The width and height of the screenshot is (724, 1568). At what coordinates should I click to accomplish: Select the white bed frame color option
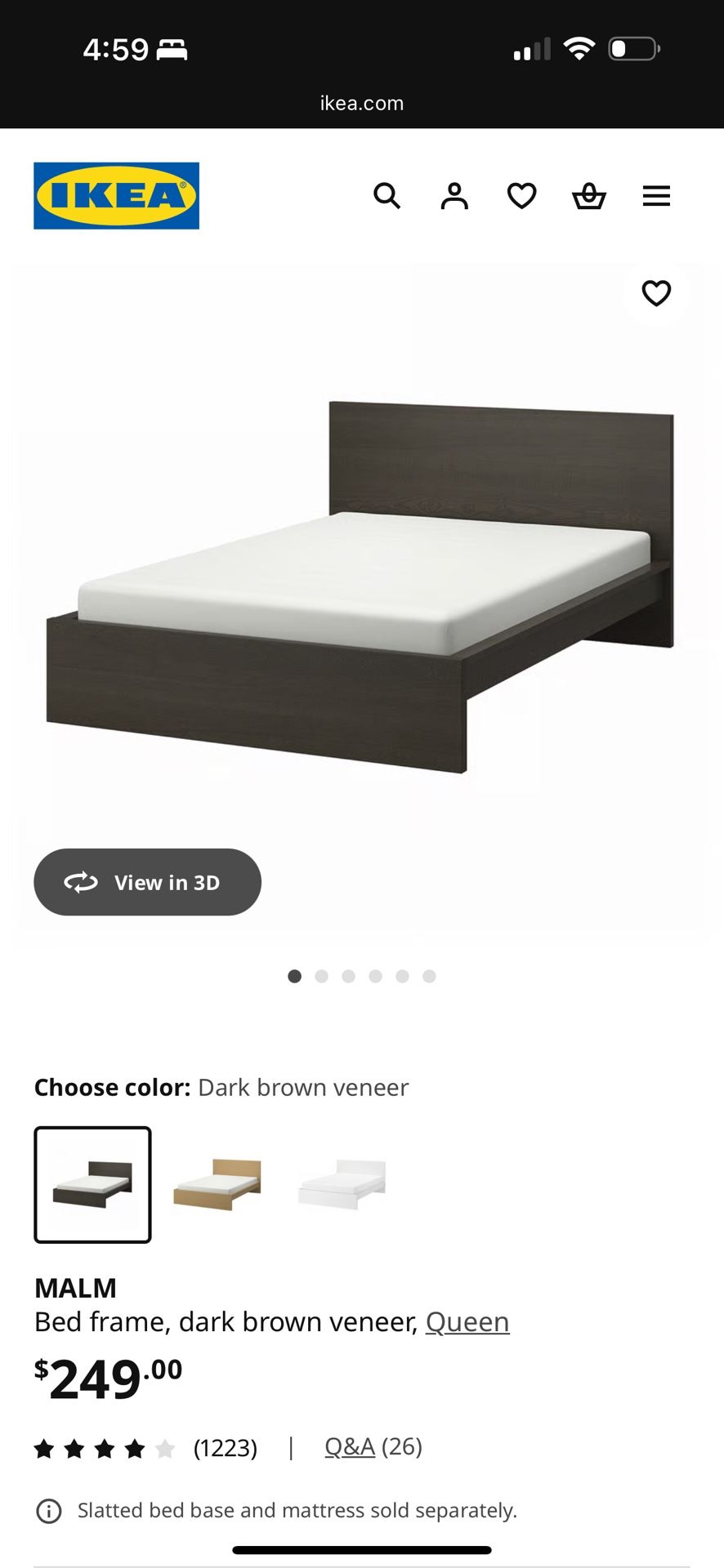point(341,1184)
